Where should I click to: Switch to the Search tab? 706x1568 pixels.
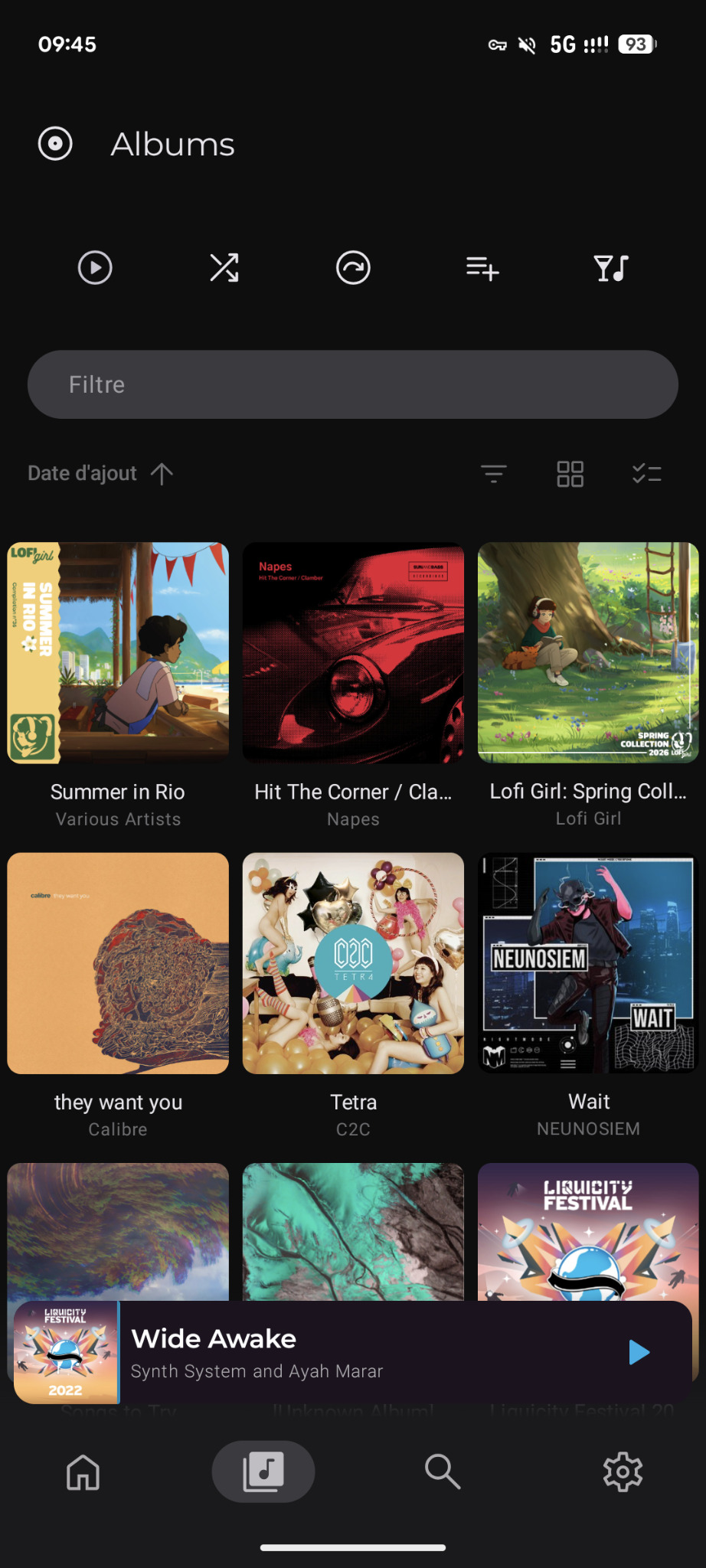pos(443,1472)
